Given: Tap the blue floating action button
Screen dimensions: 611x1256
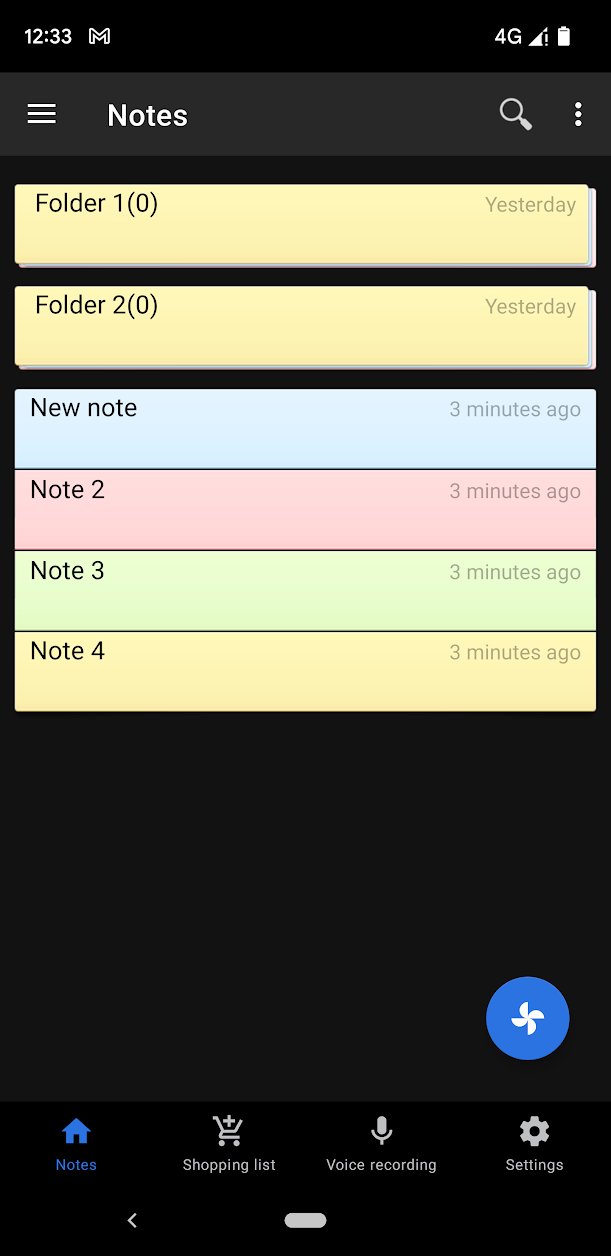Looking at the screenshot, I should tap(527, 1018).
